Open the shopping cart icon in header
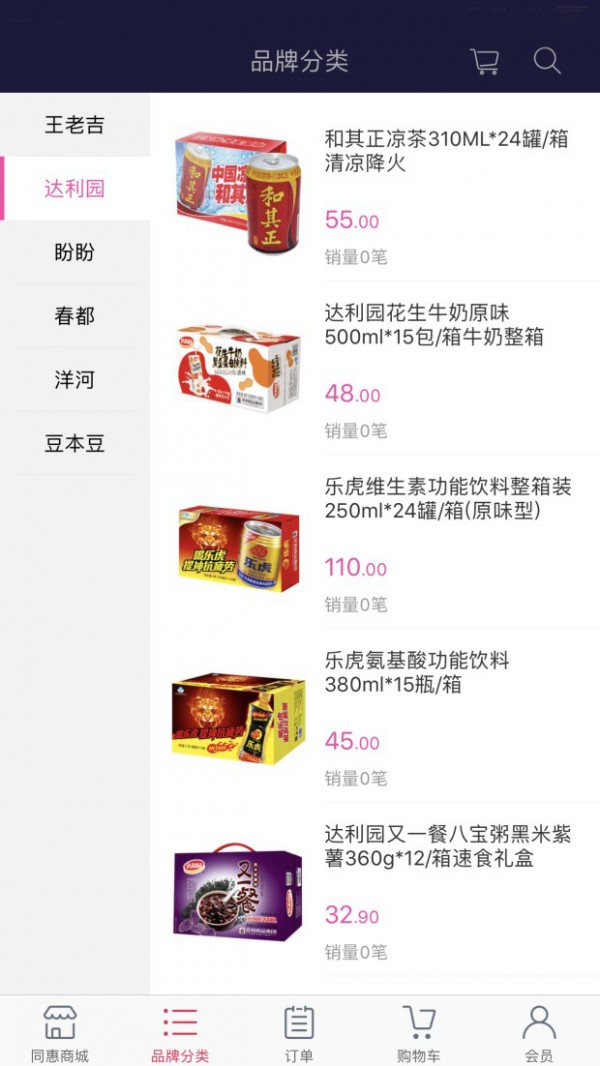600x1066 pixels. point(485,61)
